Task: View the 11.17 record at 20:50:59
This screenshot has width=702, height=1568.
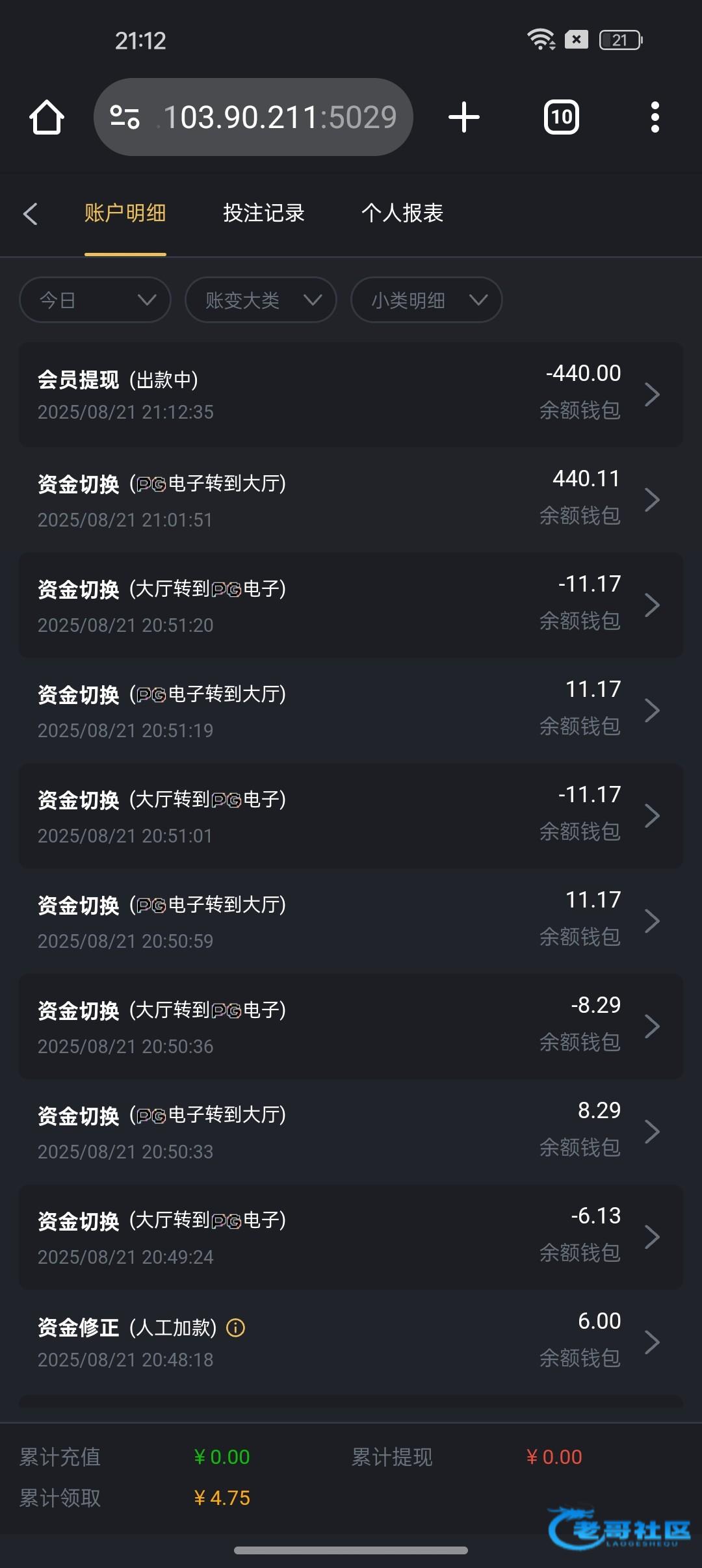Action: (x=351, y=921)
